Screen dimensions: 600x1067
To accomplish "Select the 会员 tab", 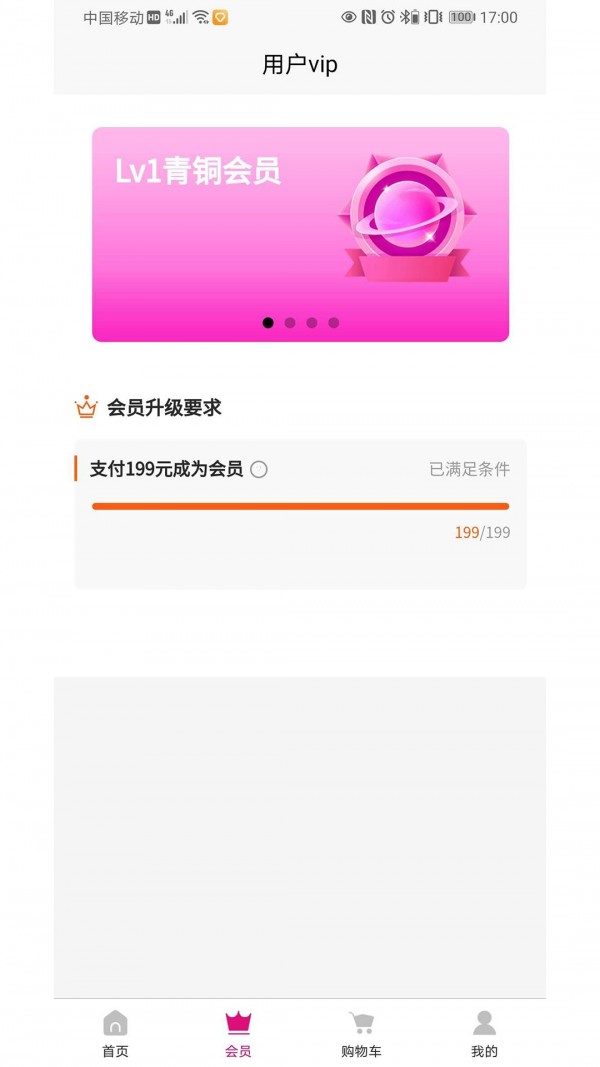I will pos(238,1033).
